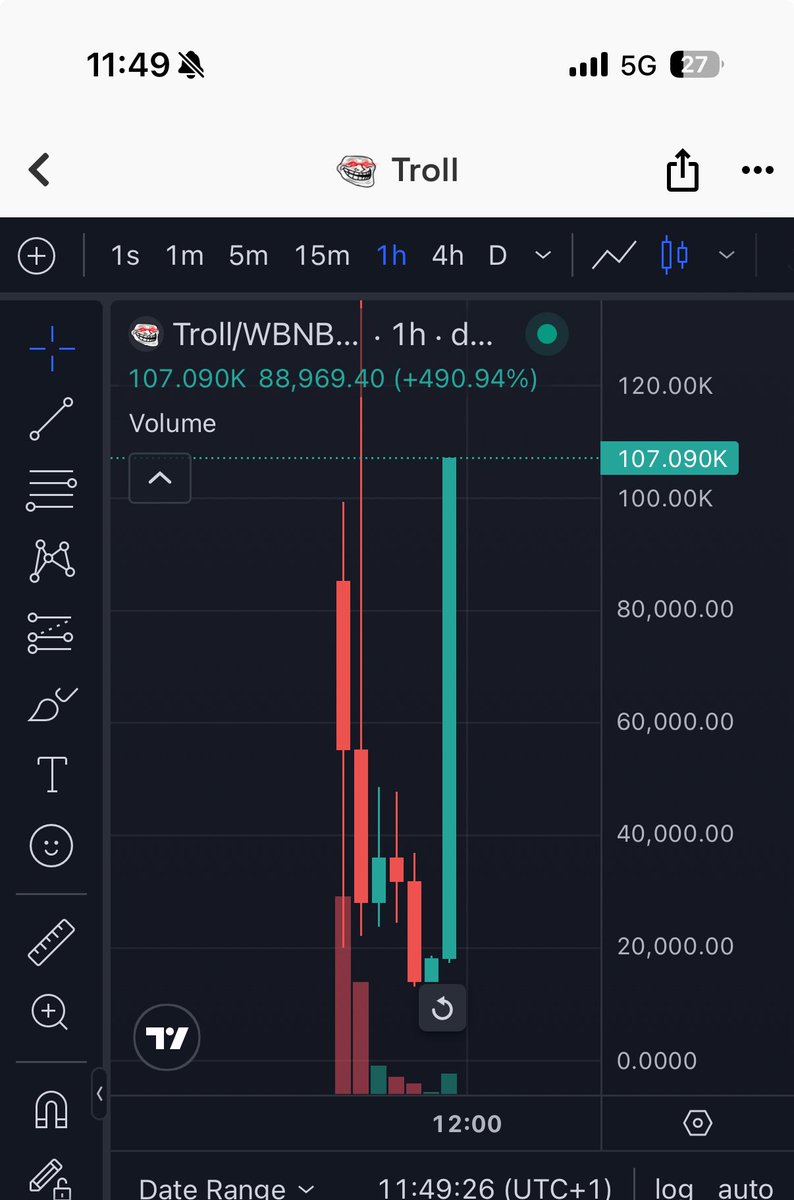Select the daily D timeframe
Viewport: 794px width, 1200px height.
coord(497,256)
